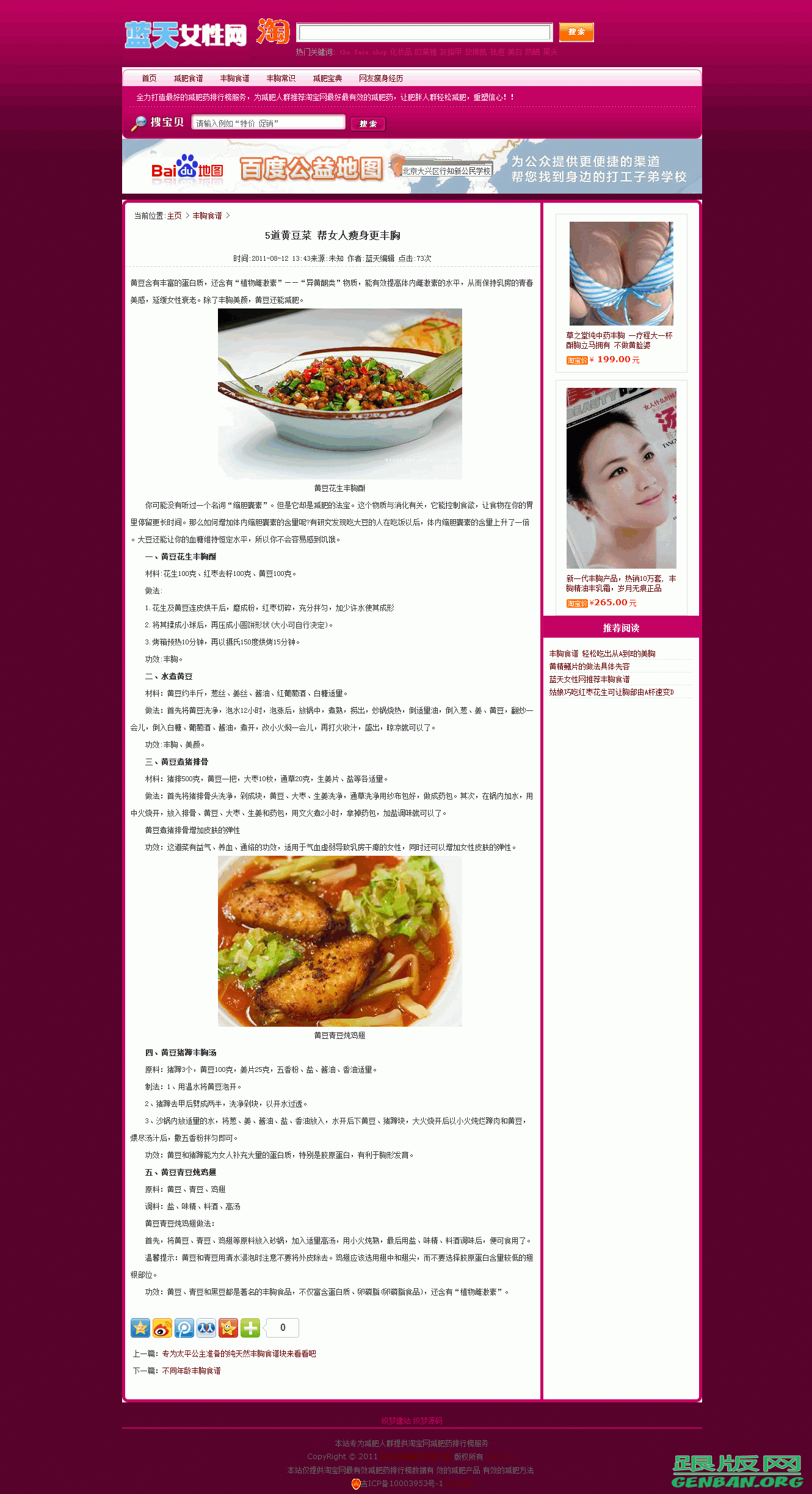Viewport: 812px width, 1494px height.
Task: Focus the top search text box
Action: tap(424, 32)
